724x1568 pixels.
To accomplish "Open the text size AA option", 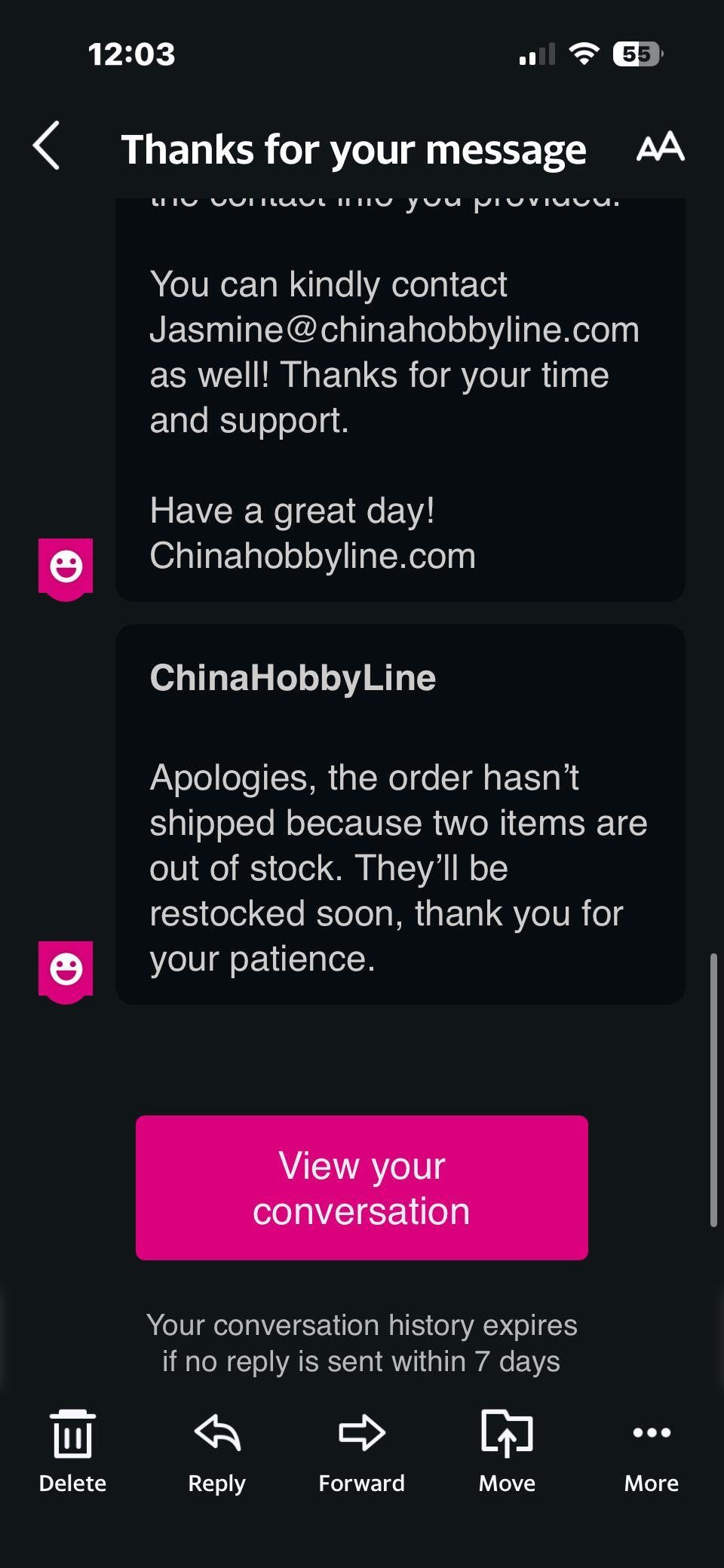I will (x=660, y=146).
